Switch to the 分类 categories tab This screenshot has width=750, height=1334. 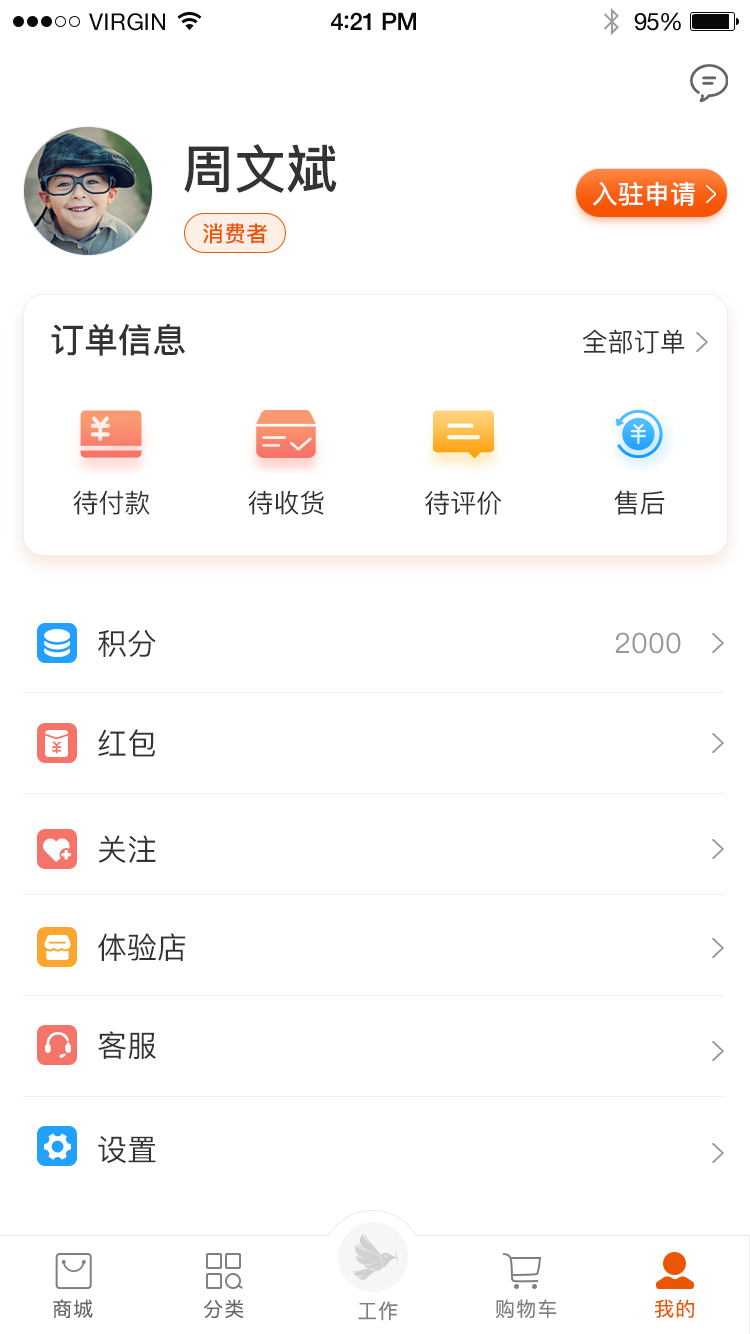point(223,1286)
